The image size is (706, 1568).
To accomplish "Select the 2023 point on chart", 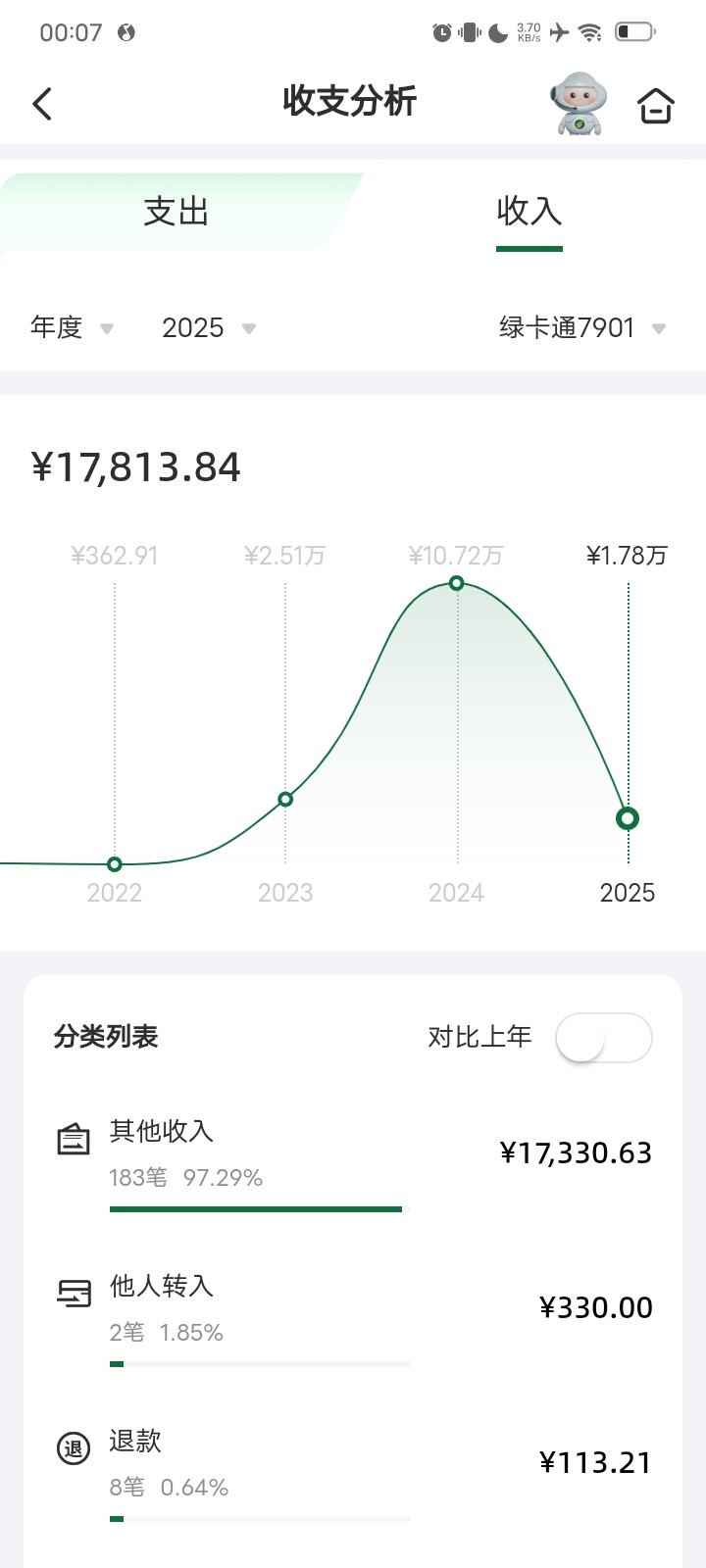I will (x=285, y=800).
